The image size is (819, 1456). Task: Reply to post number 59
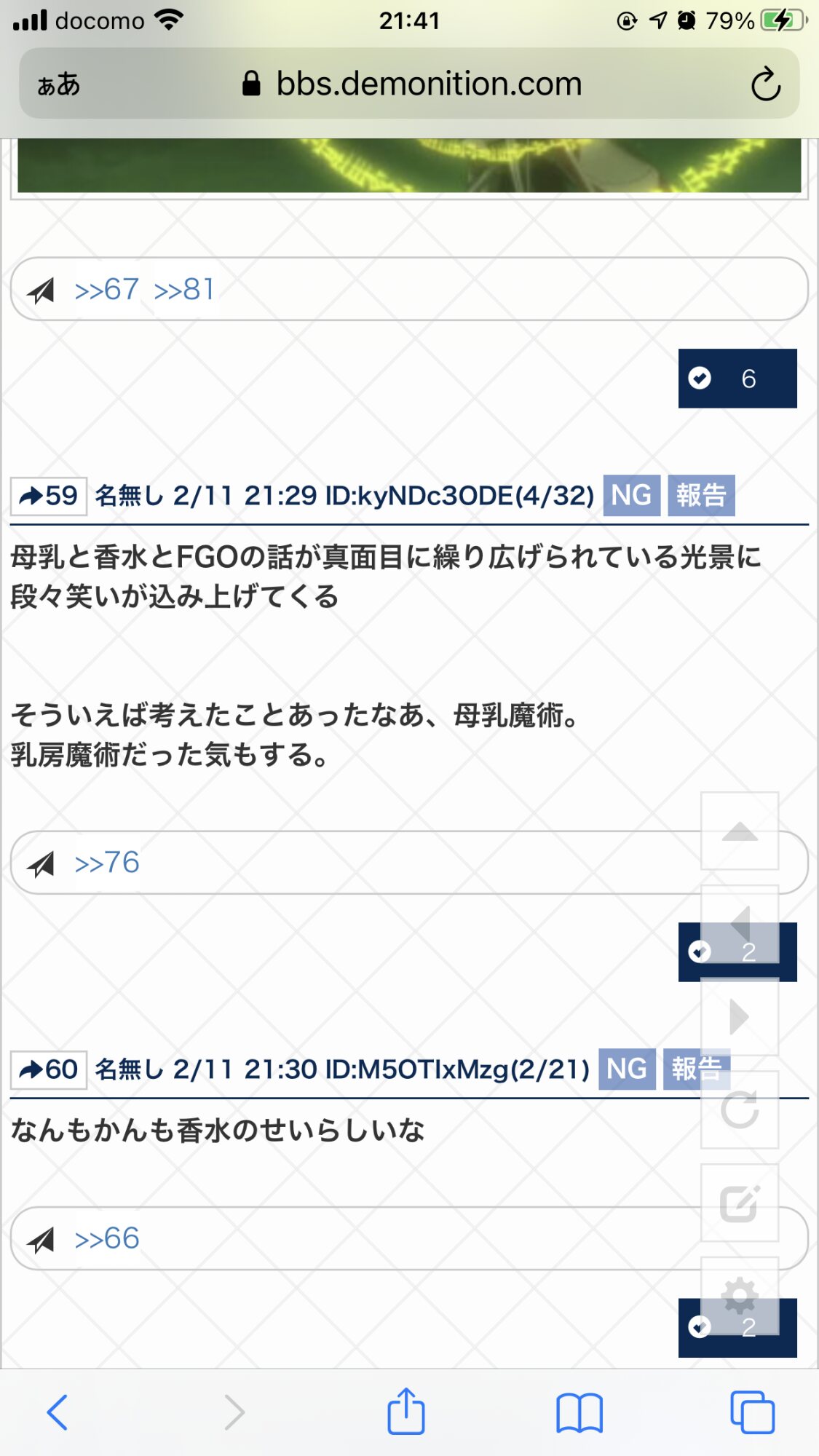[49, 496]
